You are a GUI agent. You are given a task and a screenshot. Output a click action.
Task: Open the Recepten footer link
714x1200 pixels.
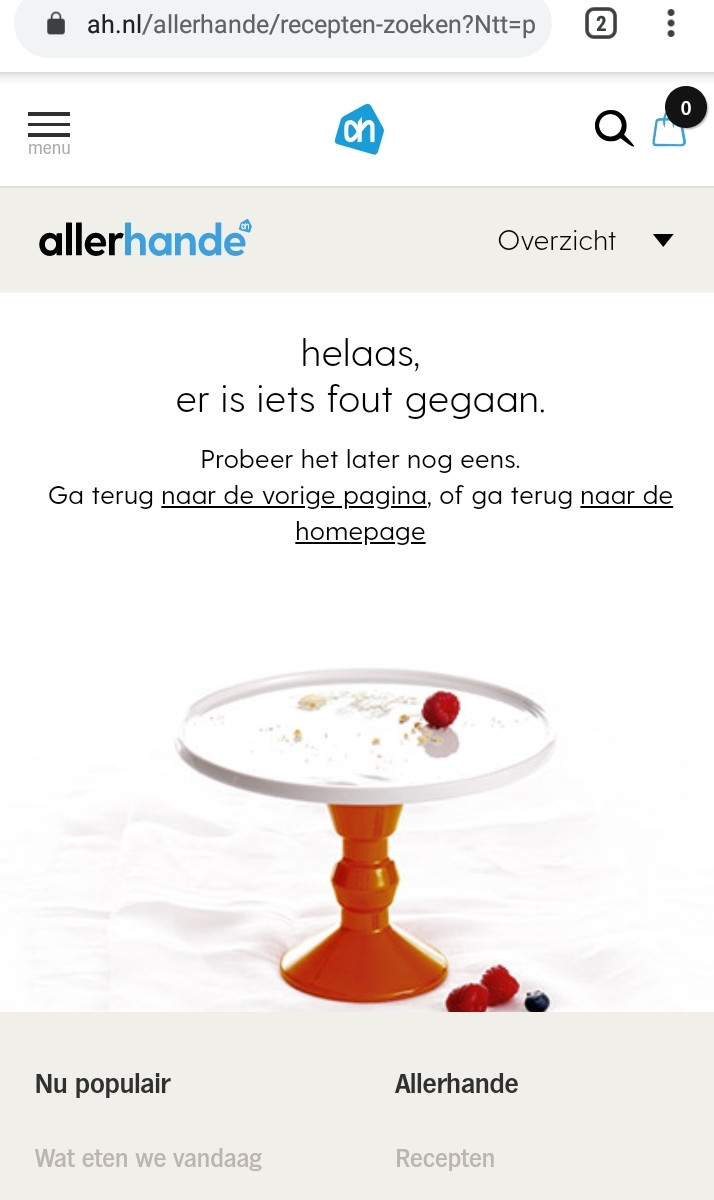pos(445,1159)
